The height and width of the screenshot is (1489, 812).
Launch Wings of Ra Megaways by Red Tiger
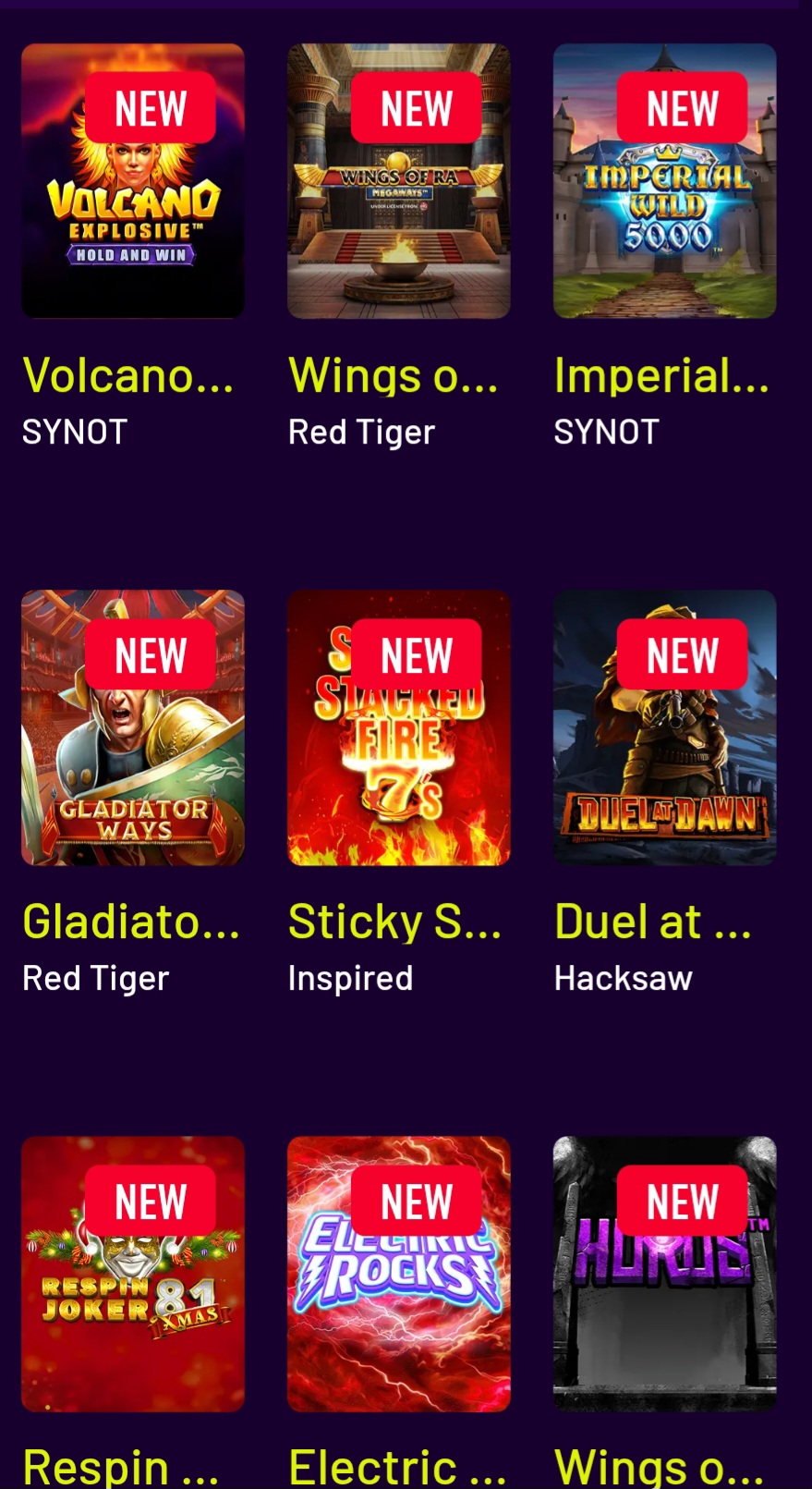pos(398,181)
